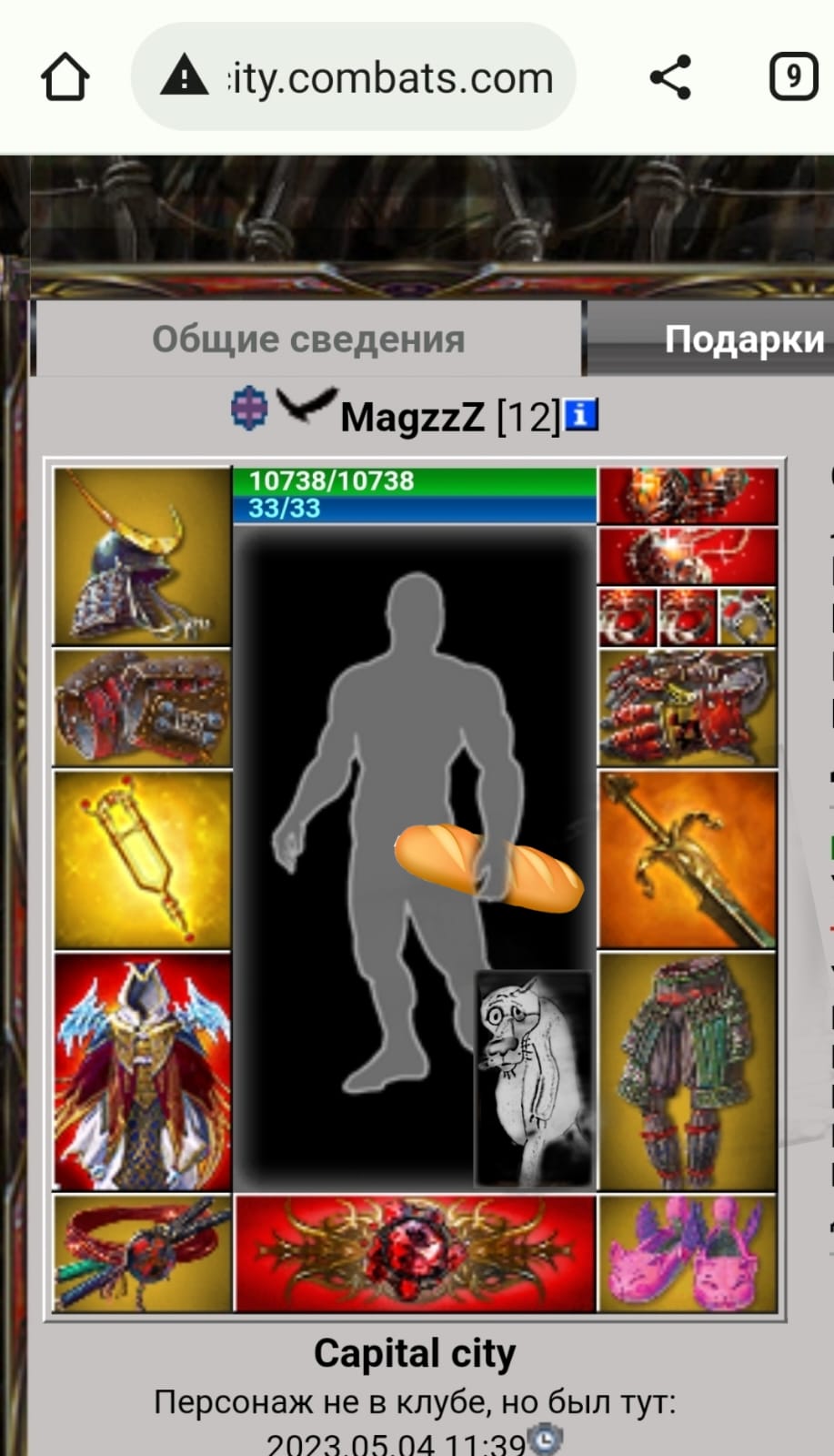Viewport: 834px width, 1456px height.
Task: Open the tab switcher showing 9 tabs
Action: [792, 77]
